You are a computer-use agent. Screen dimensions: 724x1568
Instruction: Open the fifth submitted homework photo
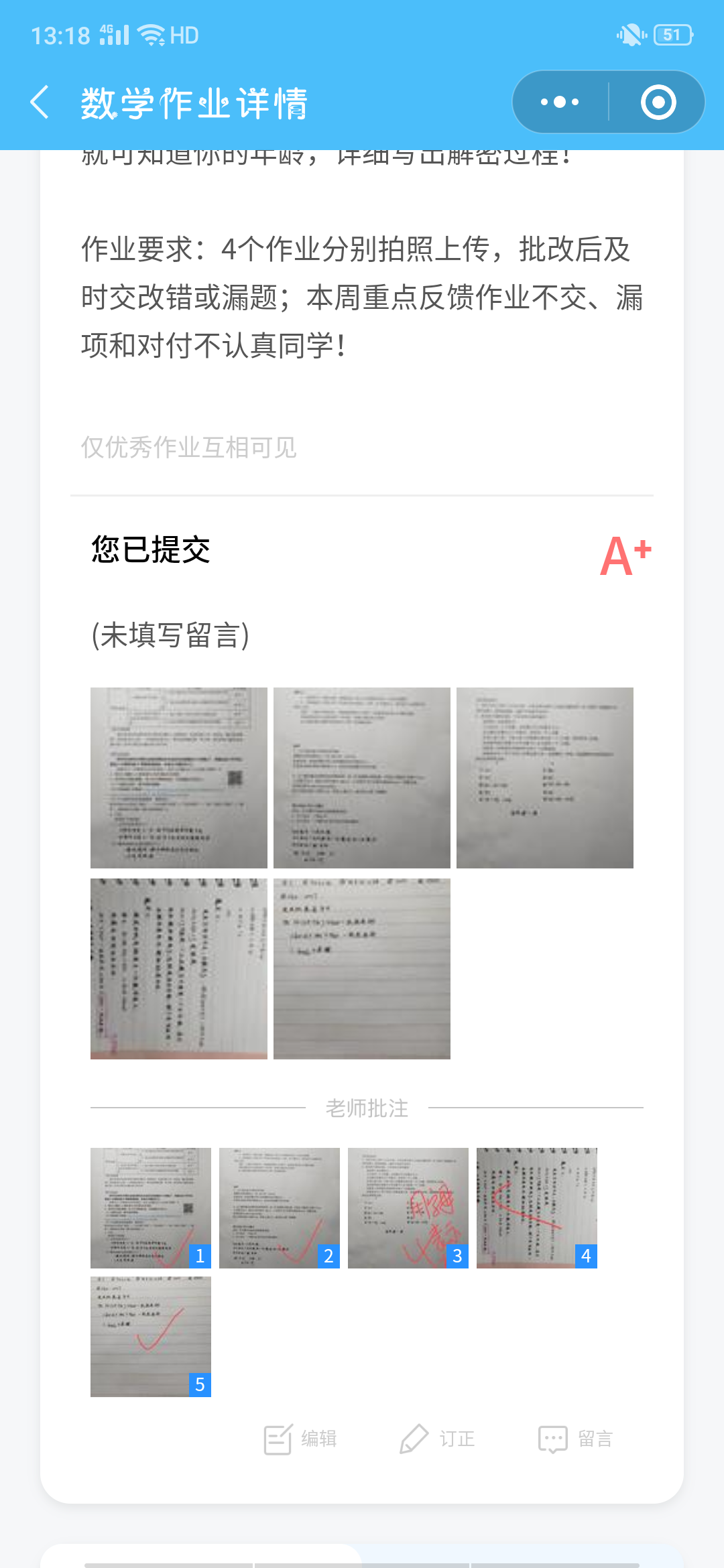(x=361, y=968)
